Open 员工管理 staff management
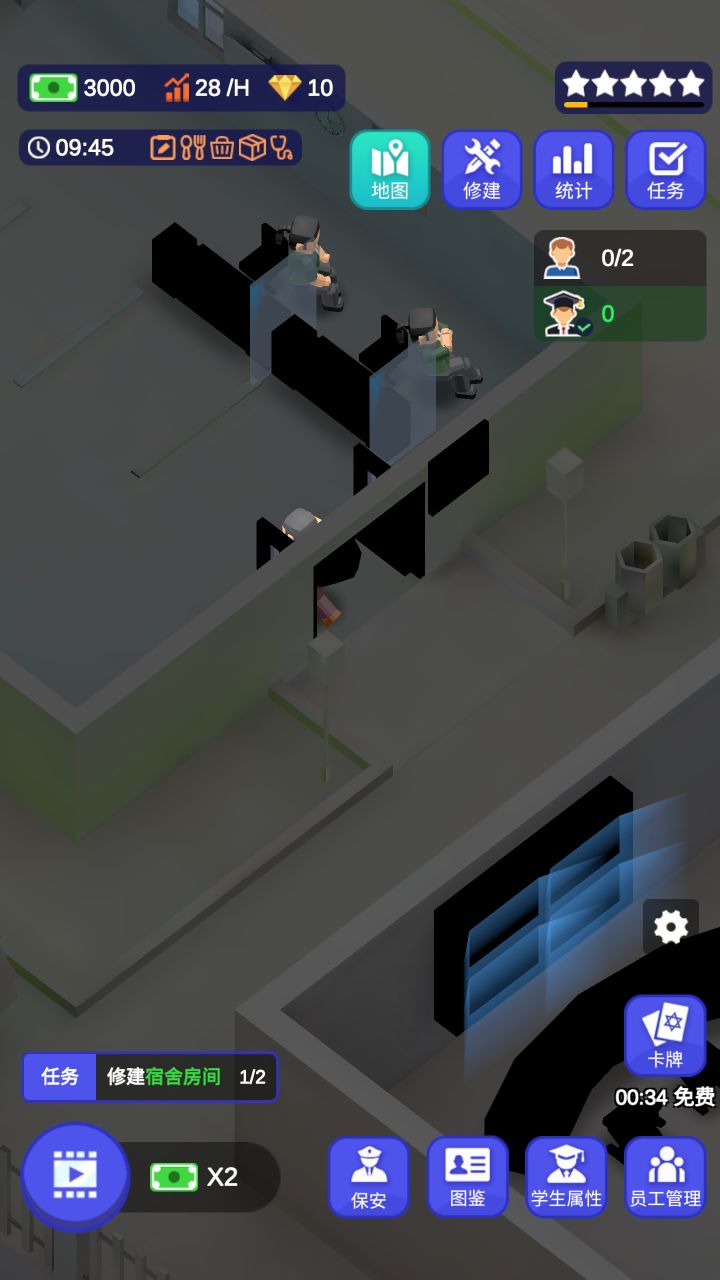 click(665, 1177)
